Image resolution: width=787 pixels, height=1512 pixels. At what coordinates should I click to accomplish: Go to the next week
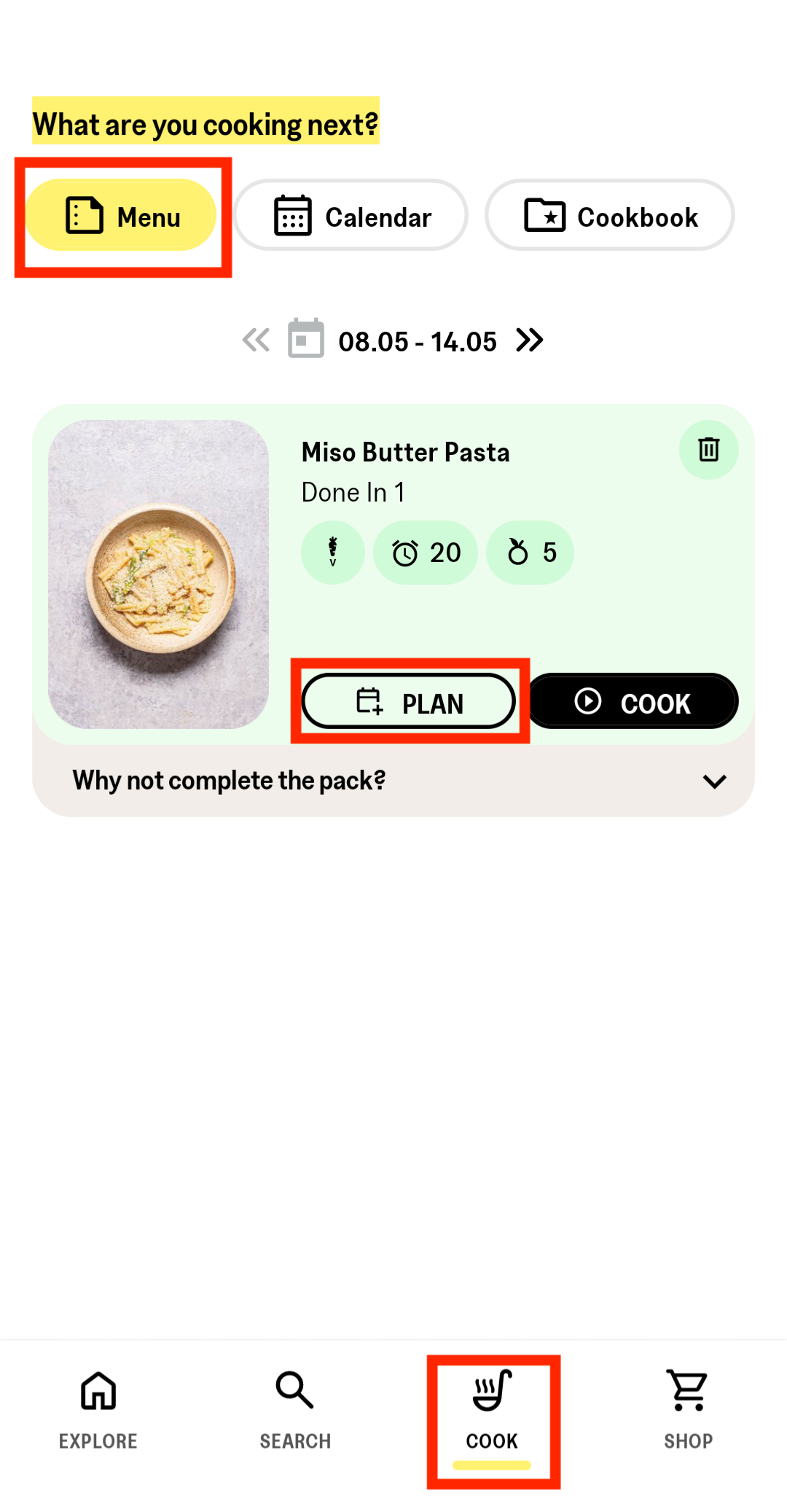point(530,340)
